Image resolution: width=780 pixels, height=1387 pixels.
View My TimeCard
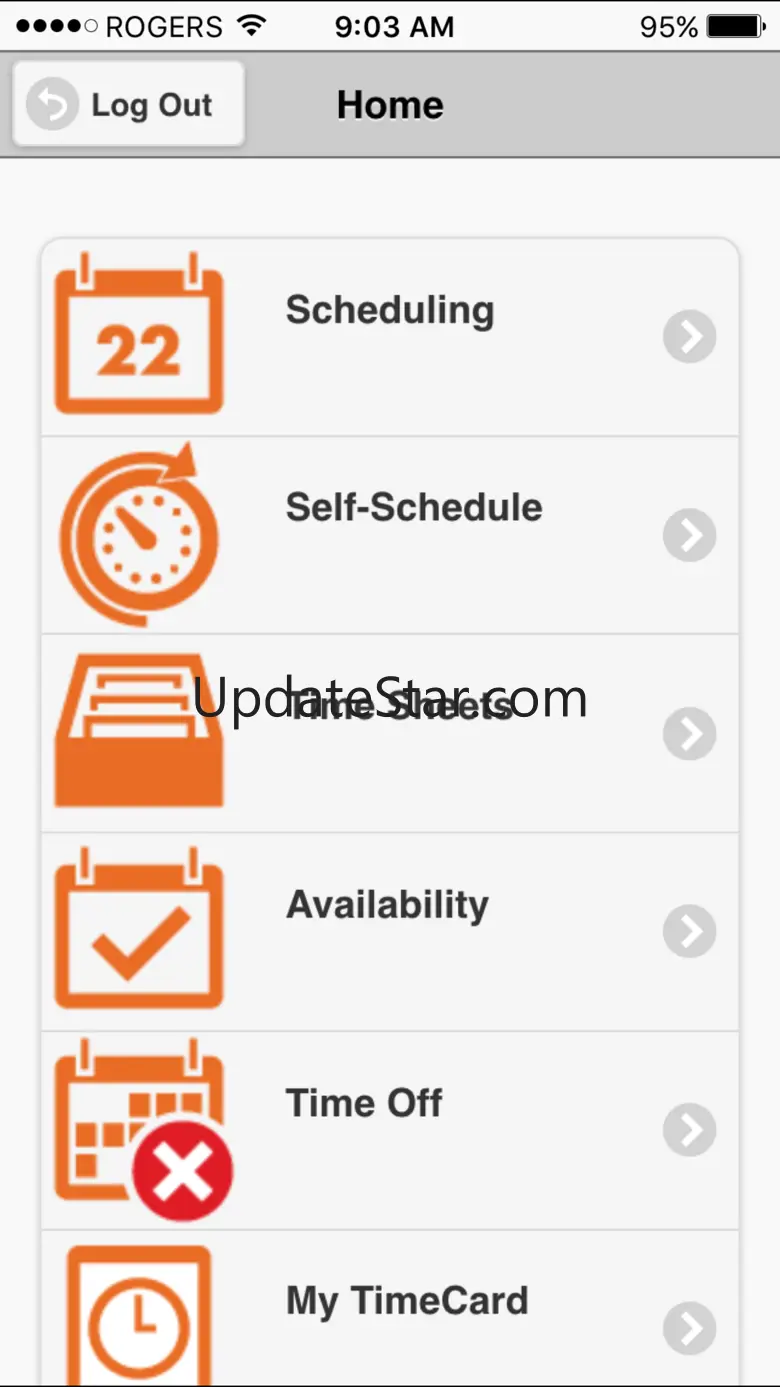coord(390,1310)
